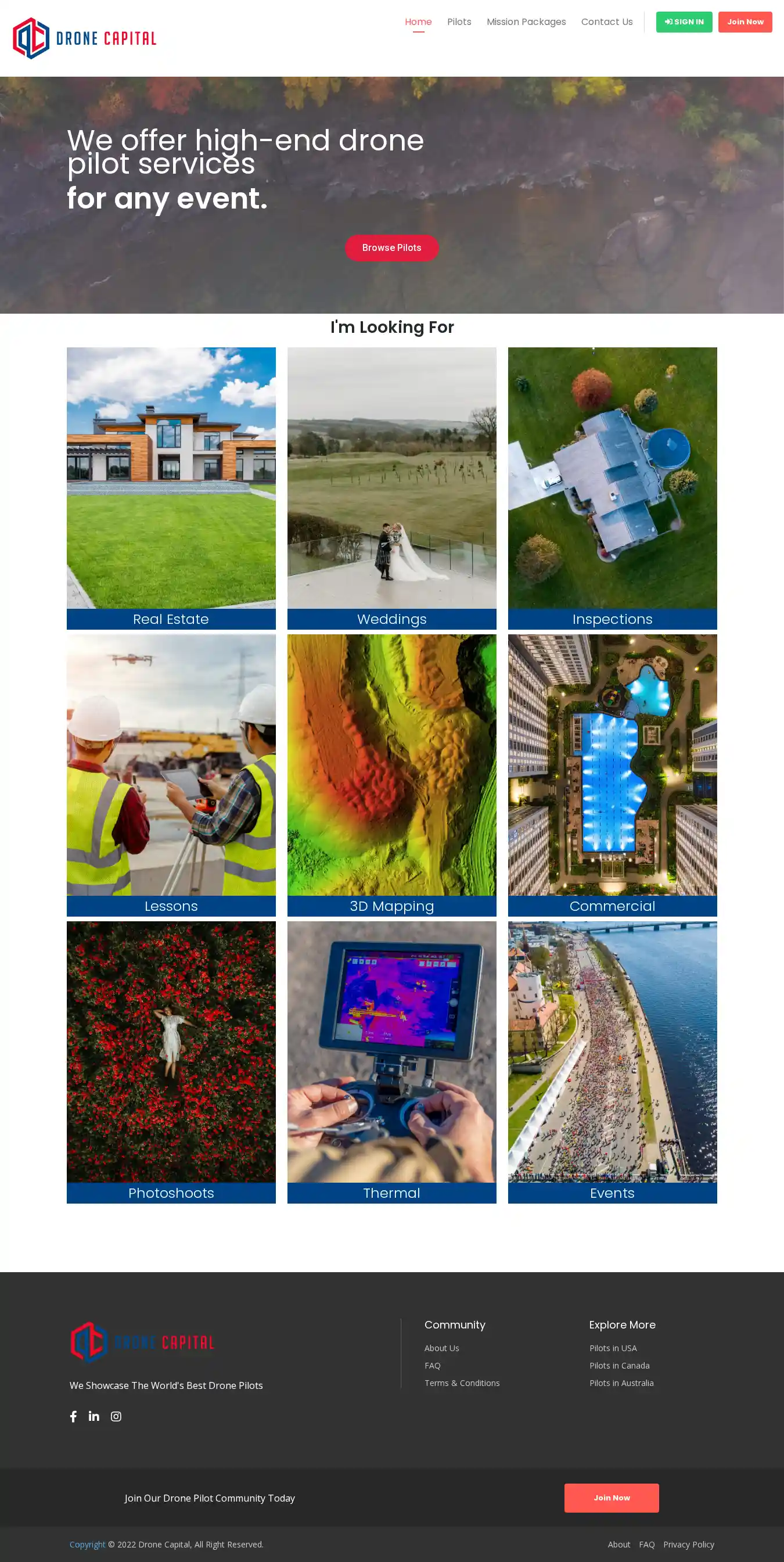Tap the green Sign In button

[x=684, y=22]
